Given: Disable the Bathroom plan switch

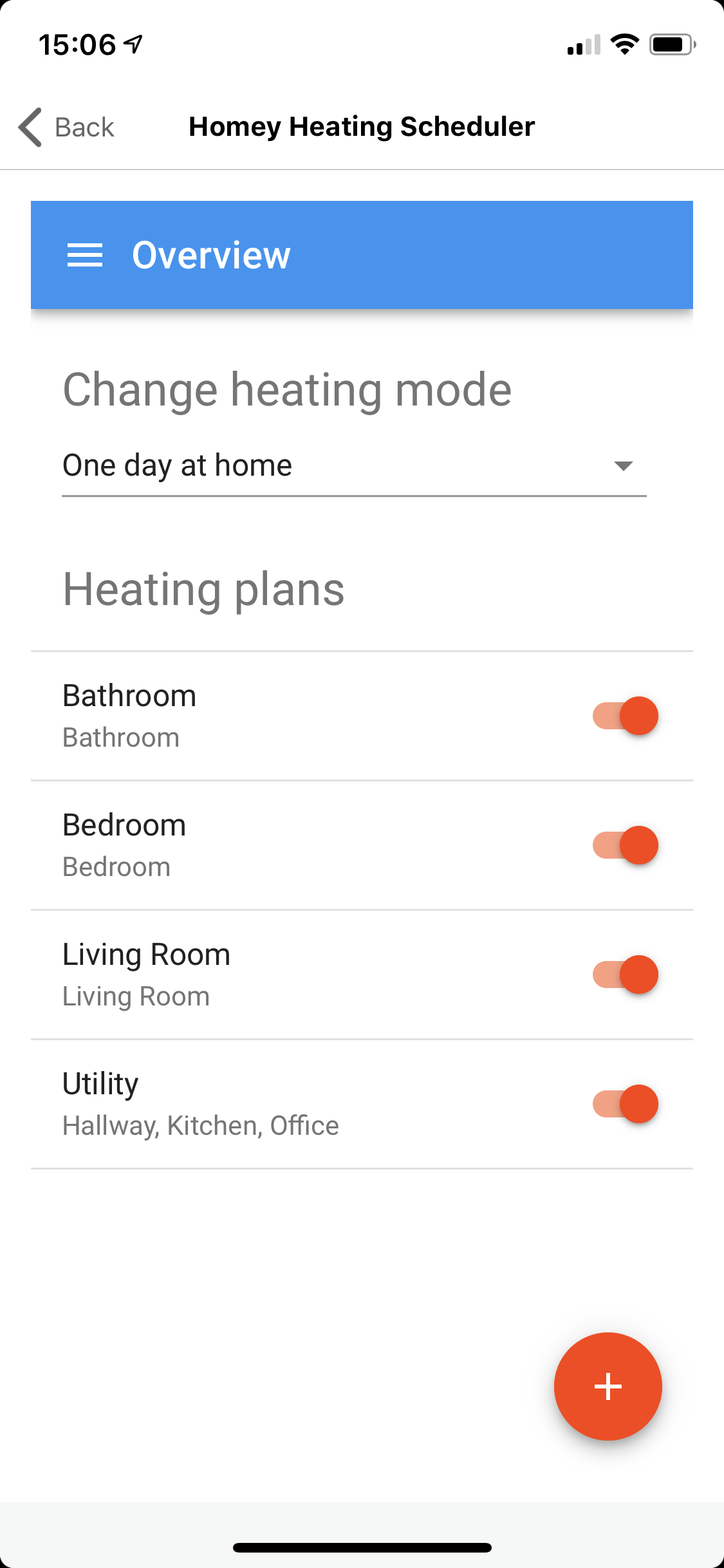Looking at the screenshot, I should click(625, 716).
